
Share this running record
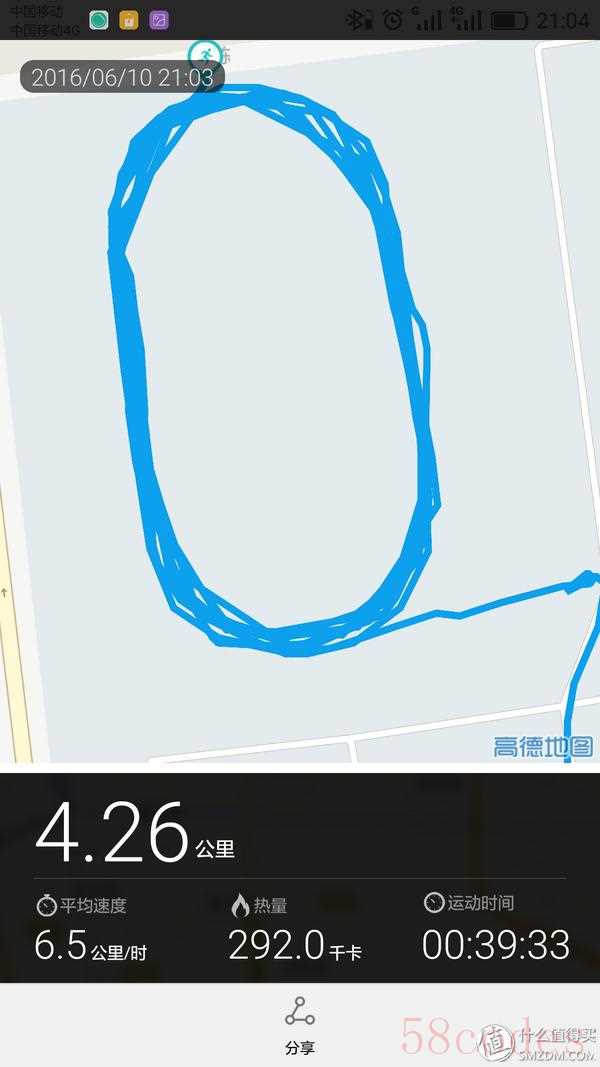299,1024
